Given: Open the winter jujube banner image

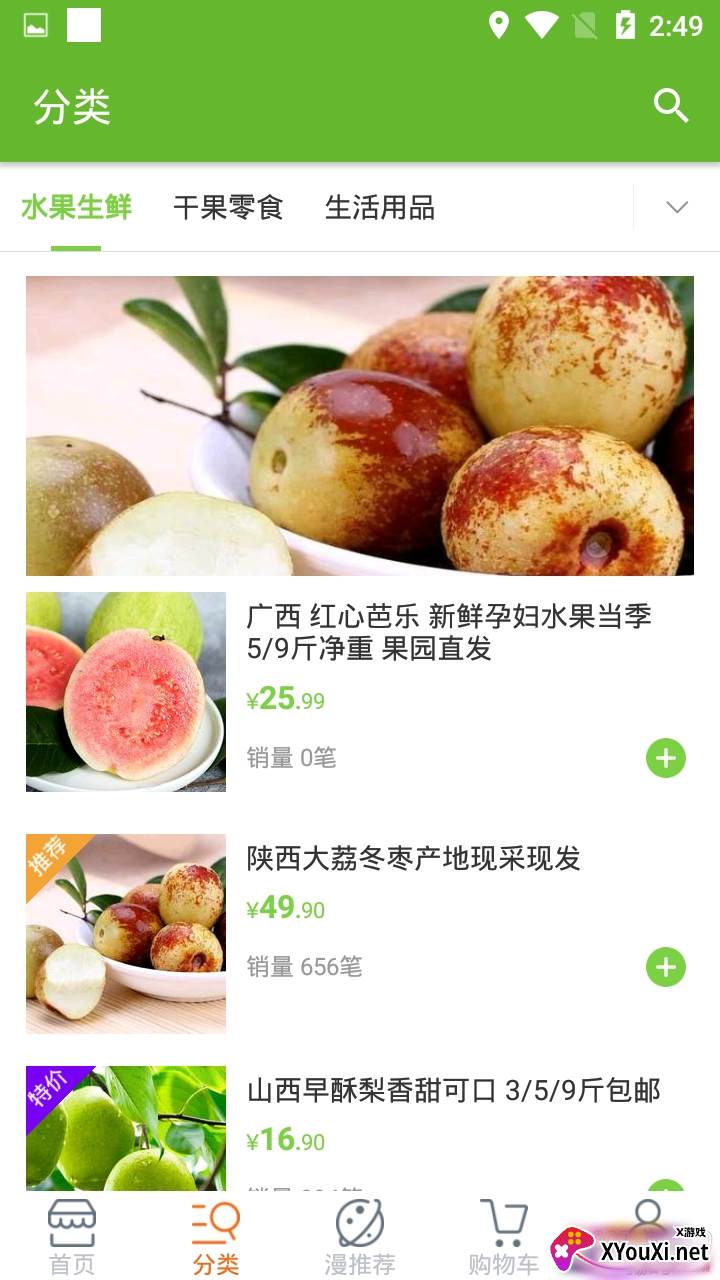Looking at the screenshot, I should point(360,425).
